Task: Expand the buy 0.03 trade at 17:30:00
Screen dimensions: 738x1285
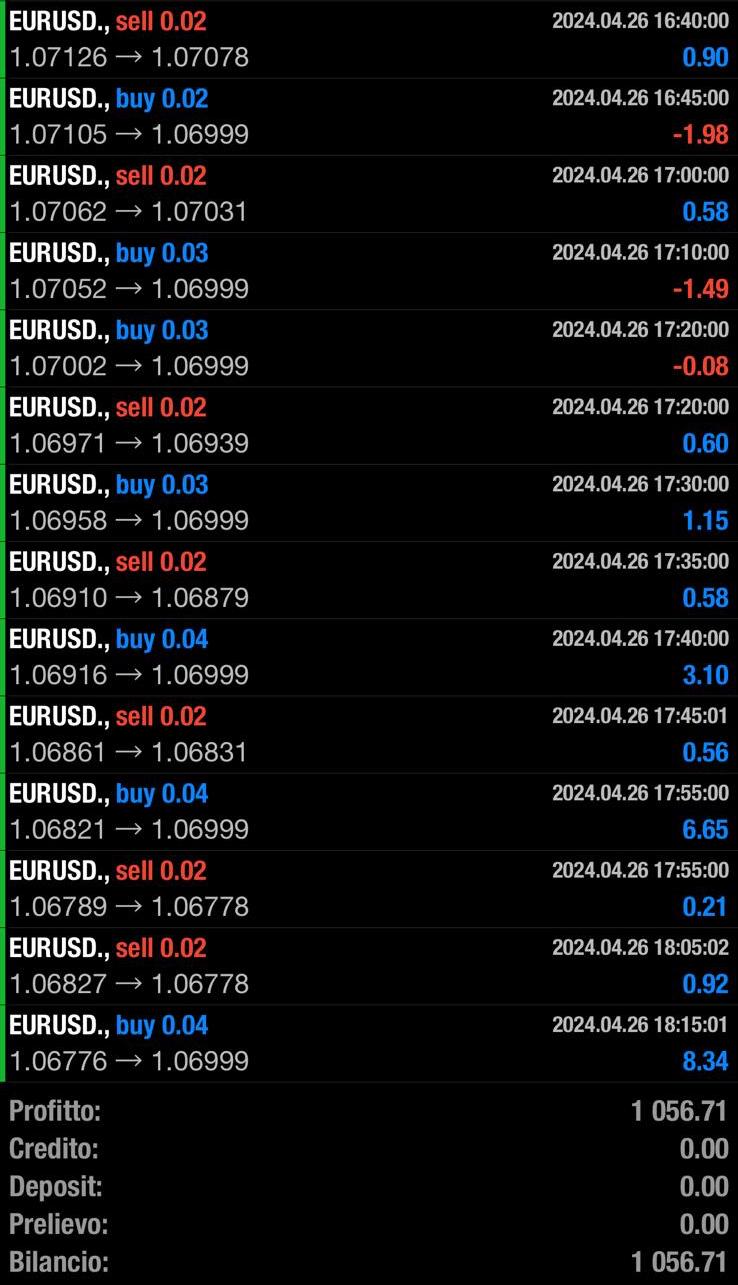Action: coord(369,503)
